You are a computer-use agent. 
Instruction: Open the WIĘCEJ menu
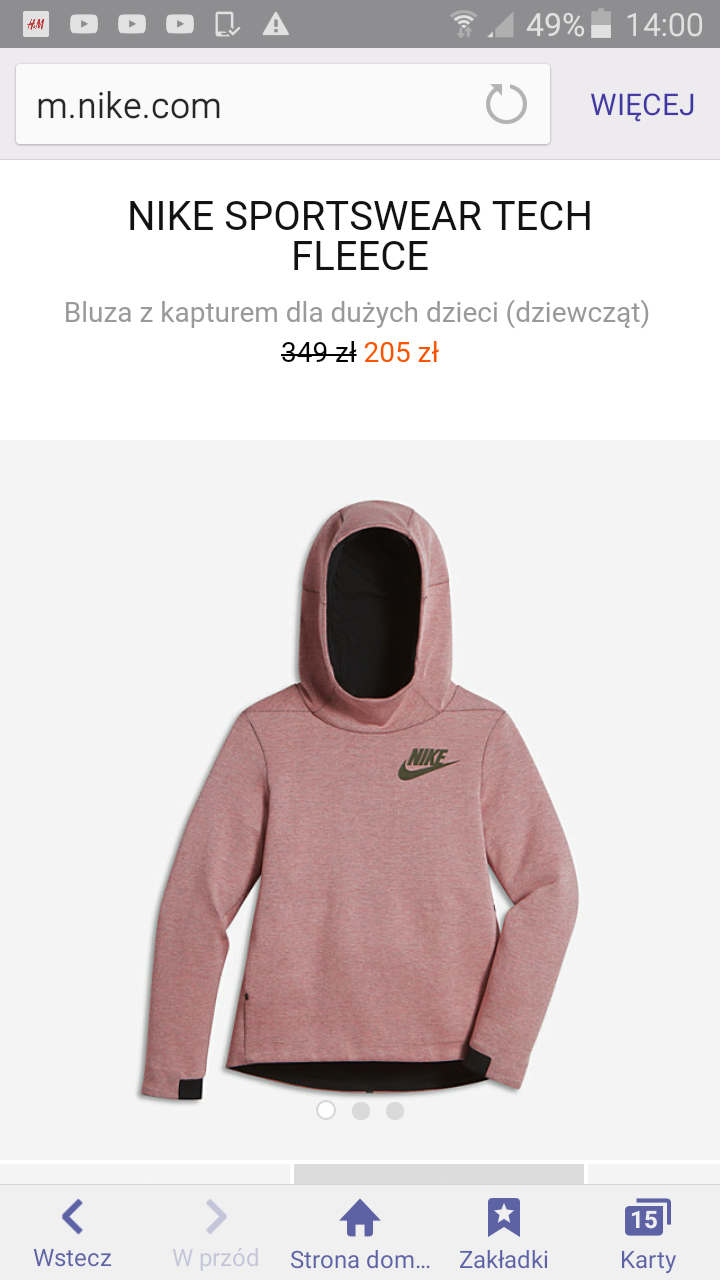coord(642,105)
